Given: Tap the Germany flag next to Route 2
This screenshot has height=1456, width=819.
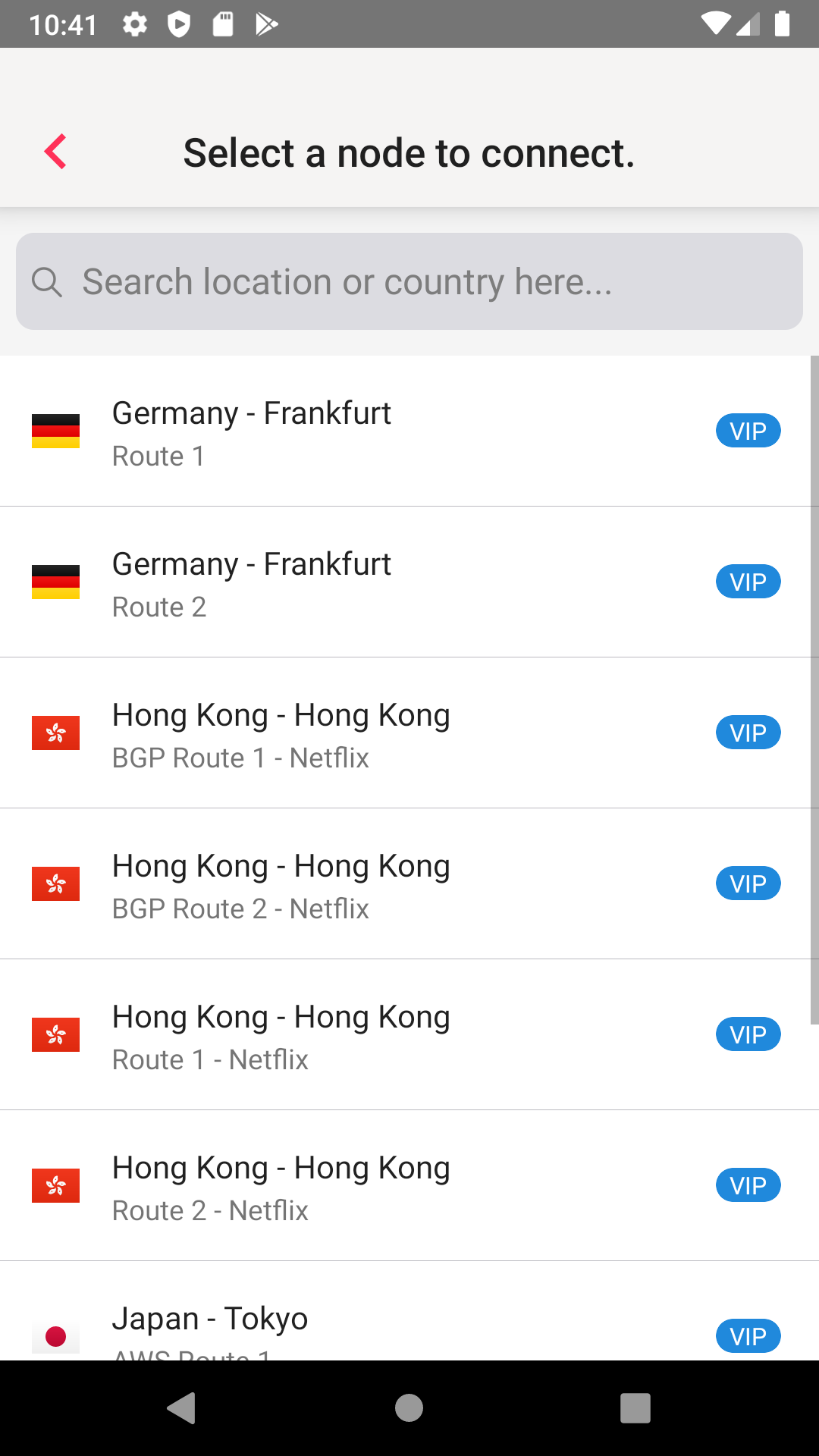Looking at the screenshot, I should [x=55, y=581].
